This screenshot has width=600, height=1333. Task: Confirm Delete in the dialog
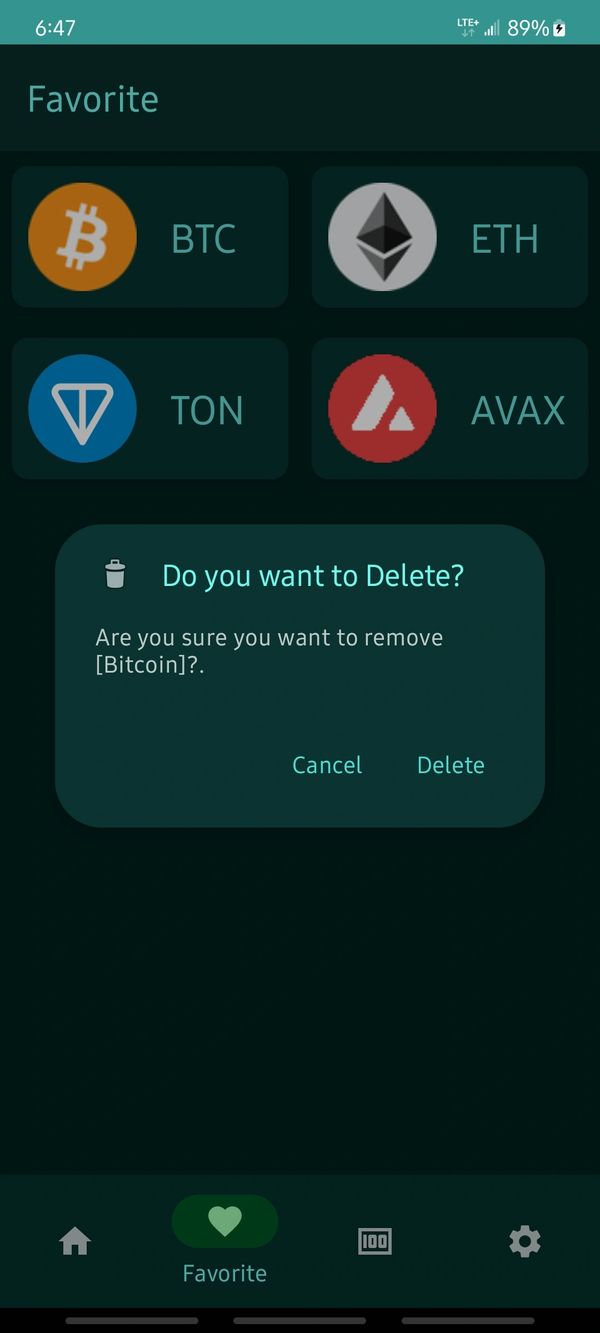[x=450, y=765]
